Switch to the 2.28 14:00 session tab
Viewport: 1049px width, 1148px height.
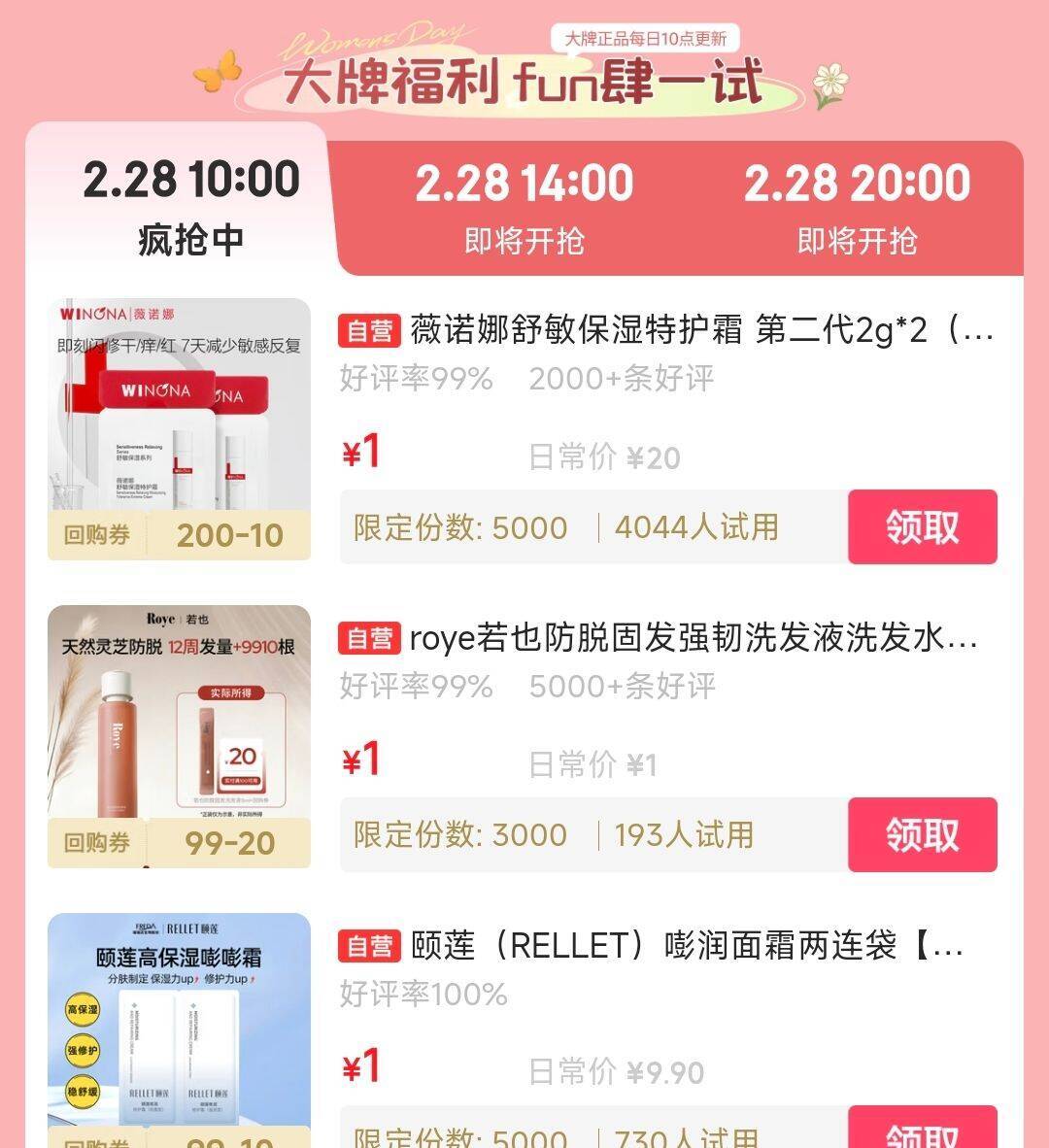tap(524, 202)
